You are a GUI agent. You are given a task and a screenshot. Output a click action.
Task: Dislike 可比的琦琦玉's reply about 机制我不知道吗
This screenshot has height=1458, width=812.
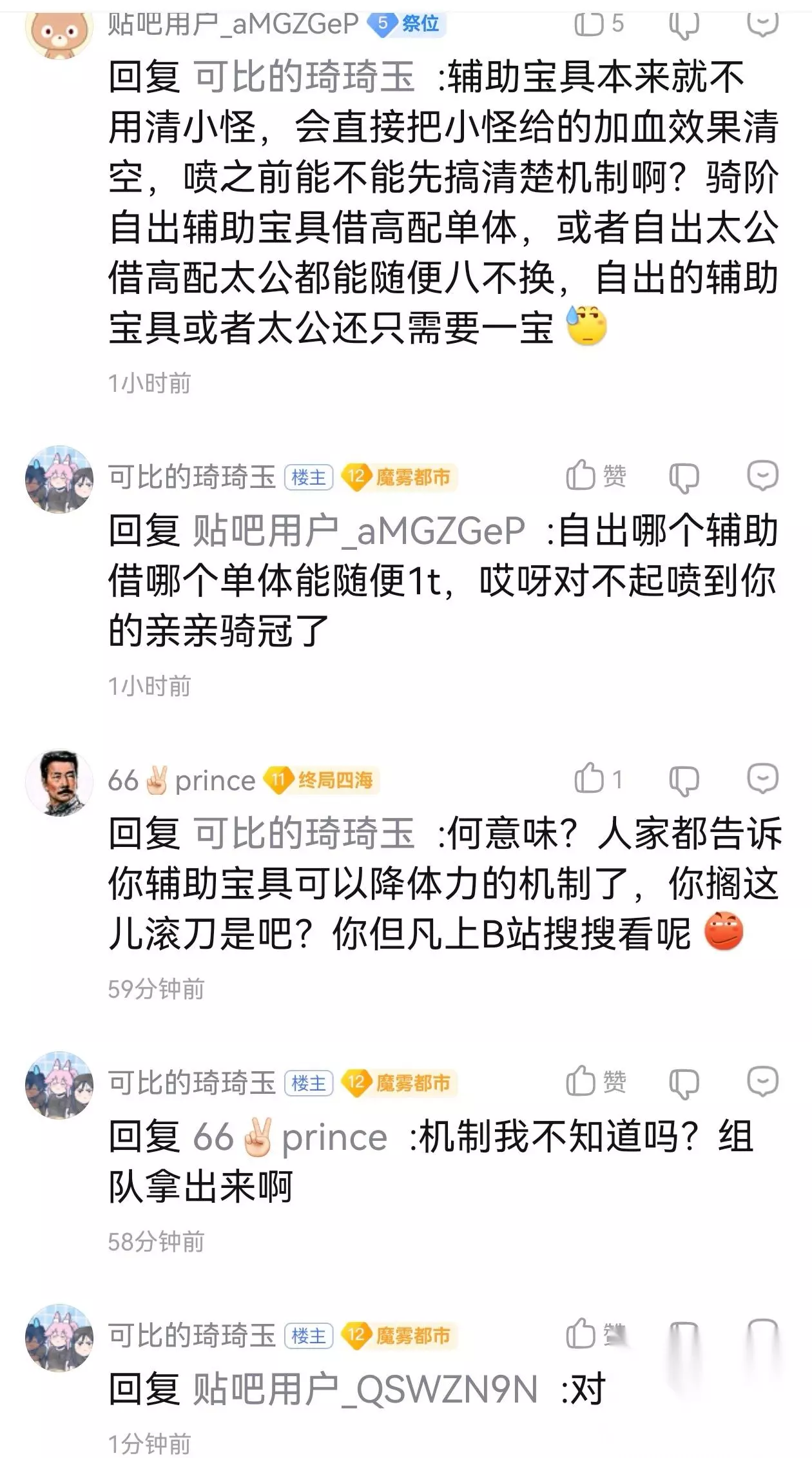[x=684, y=1082]
